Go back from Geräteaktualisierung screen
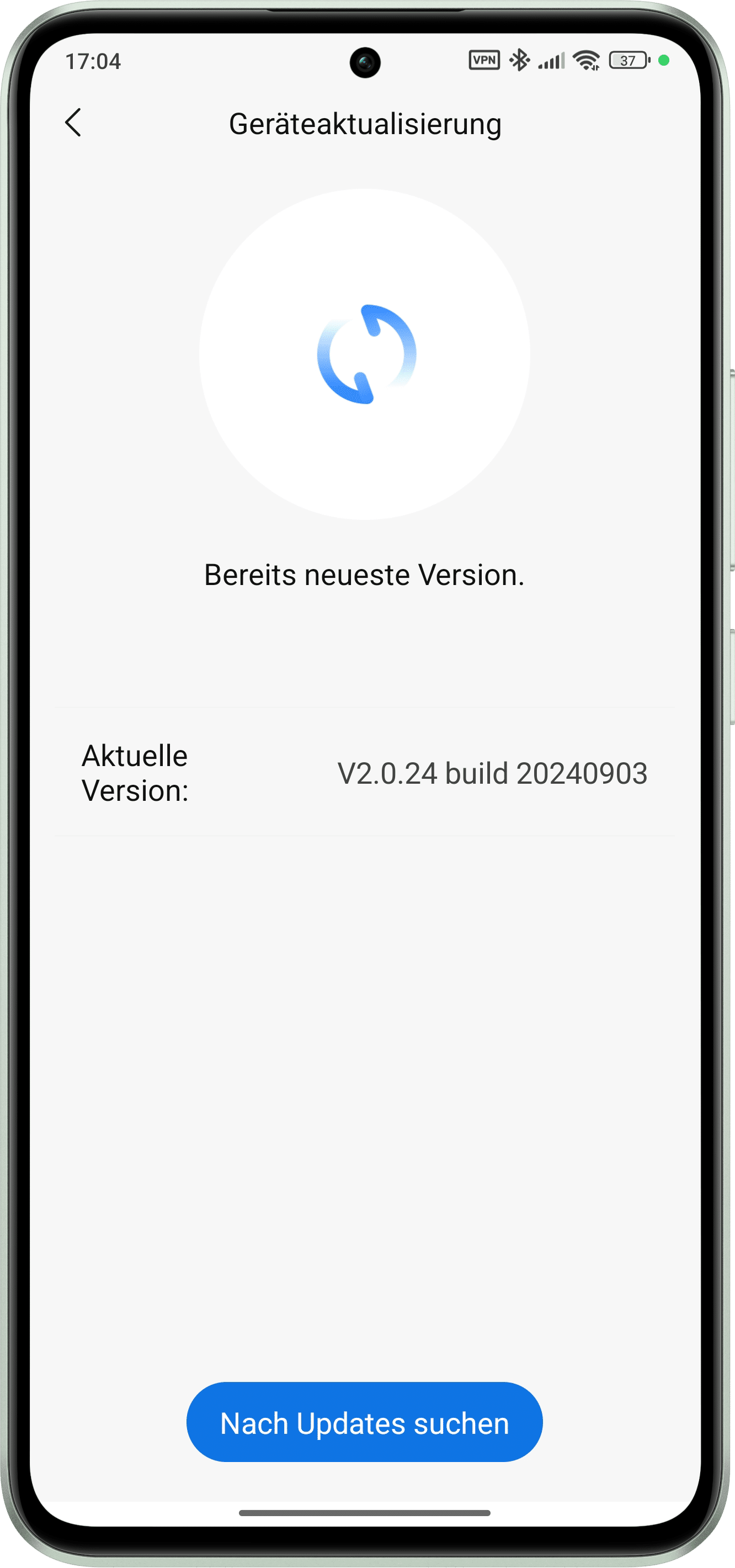The image size is (735, 1568). pos(73,123)
